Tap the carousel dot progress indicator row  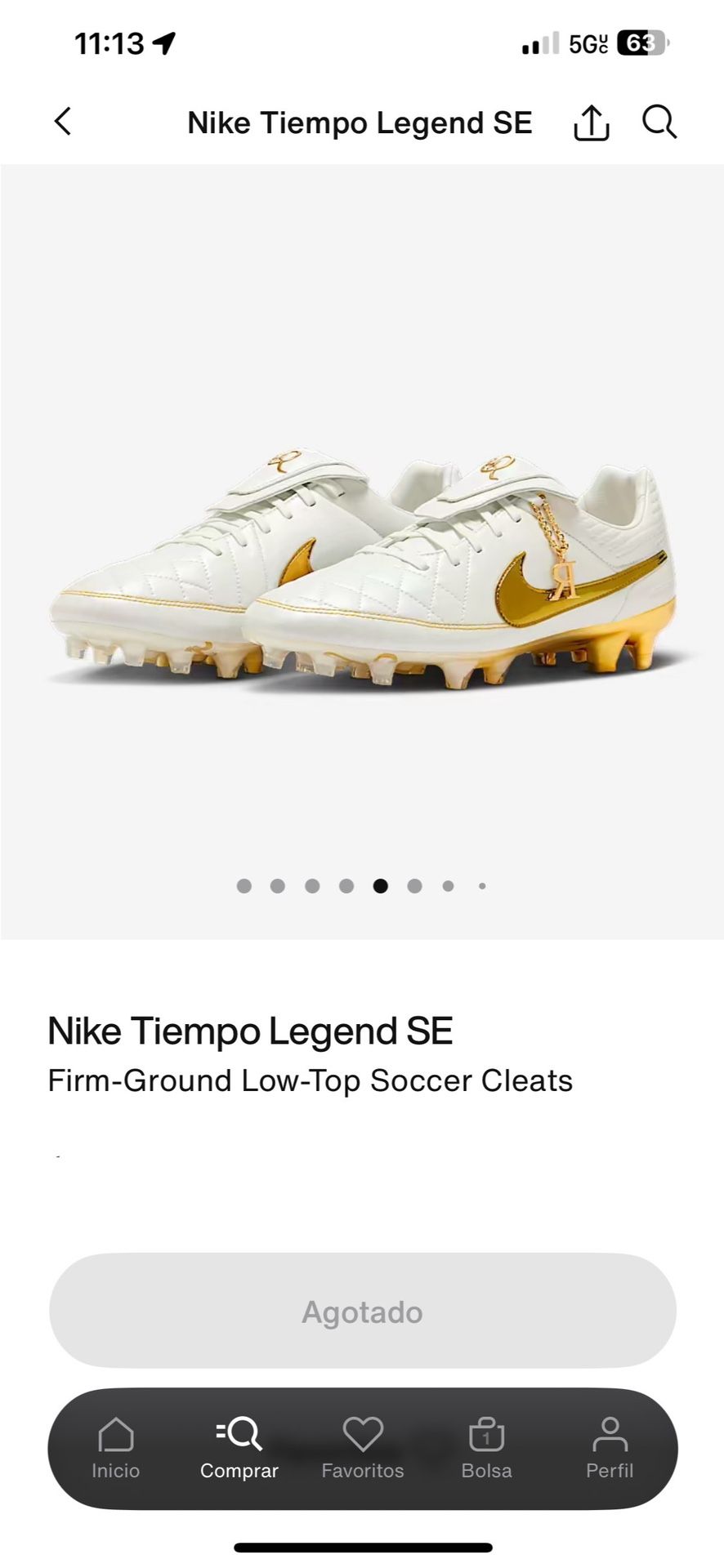362,885
